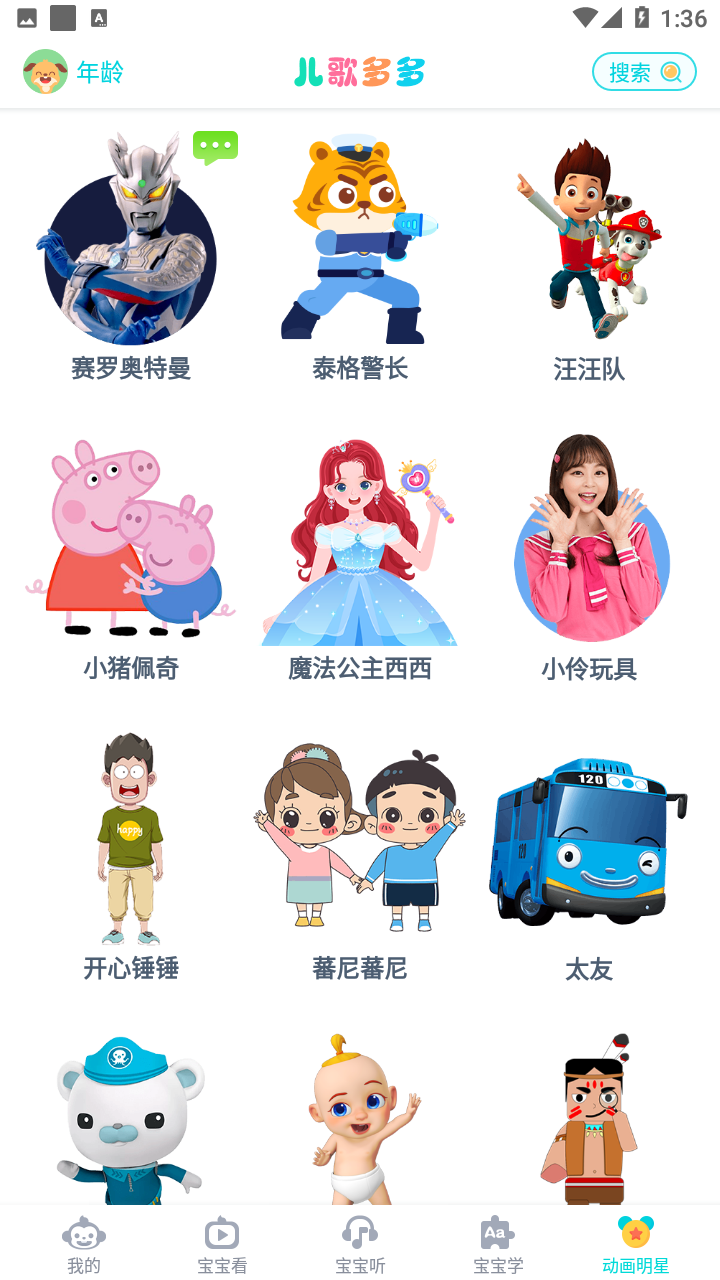
Task: Open the 宝宝学 tab
Action: click(x=498, y=1243)
